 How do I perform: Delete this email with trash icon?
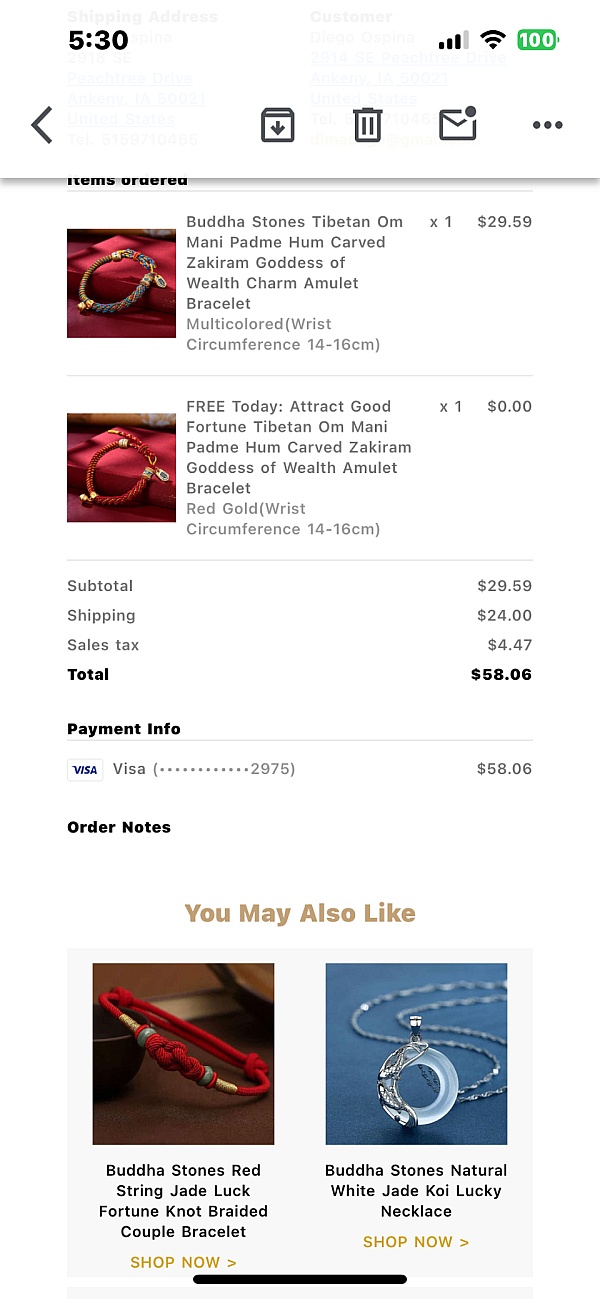[x=368, y=125]
